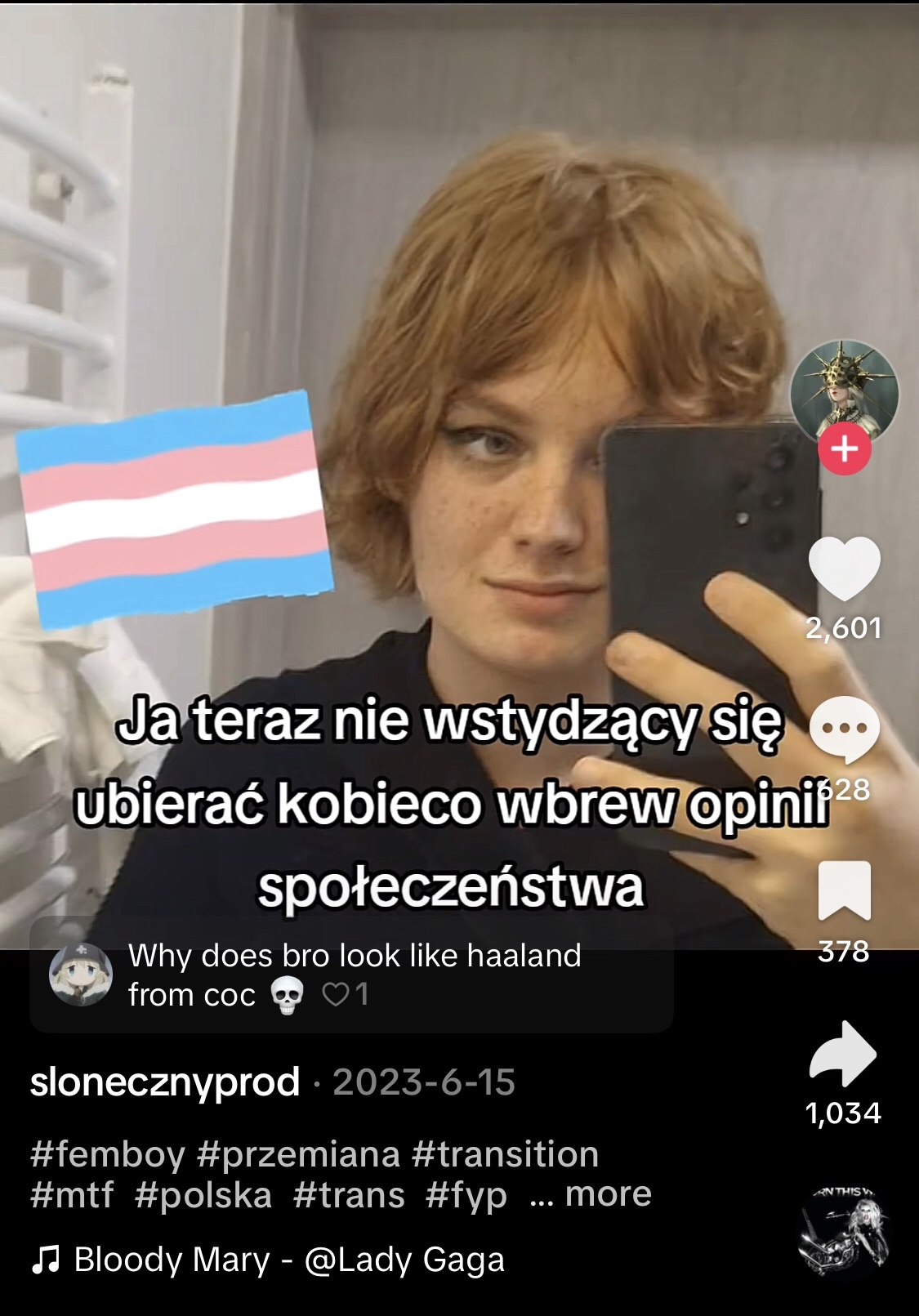
Task: Open the #transition hashtag
Action: tap(505, 1154)
